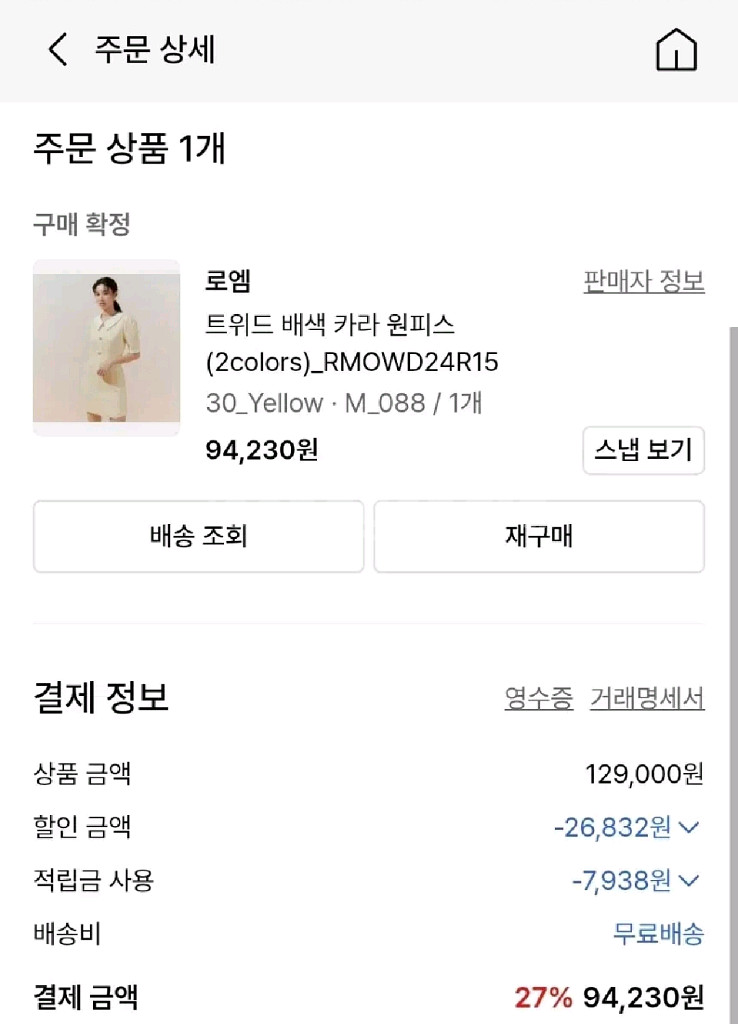The width and height of the screenshot is (738, 1024).
Task: Open 판매자 정보 seller information
Action: point(645,283)
